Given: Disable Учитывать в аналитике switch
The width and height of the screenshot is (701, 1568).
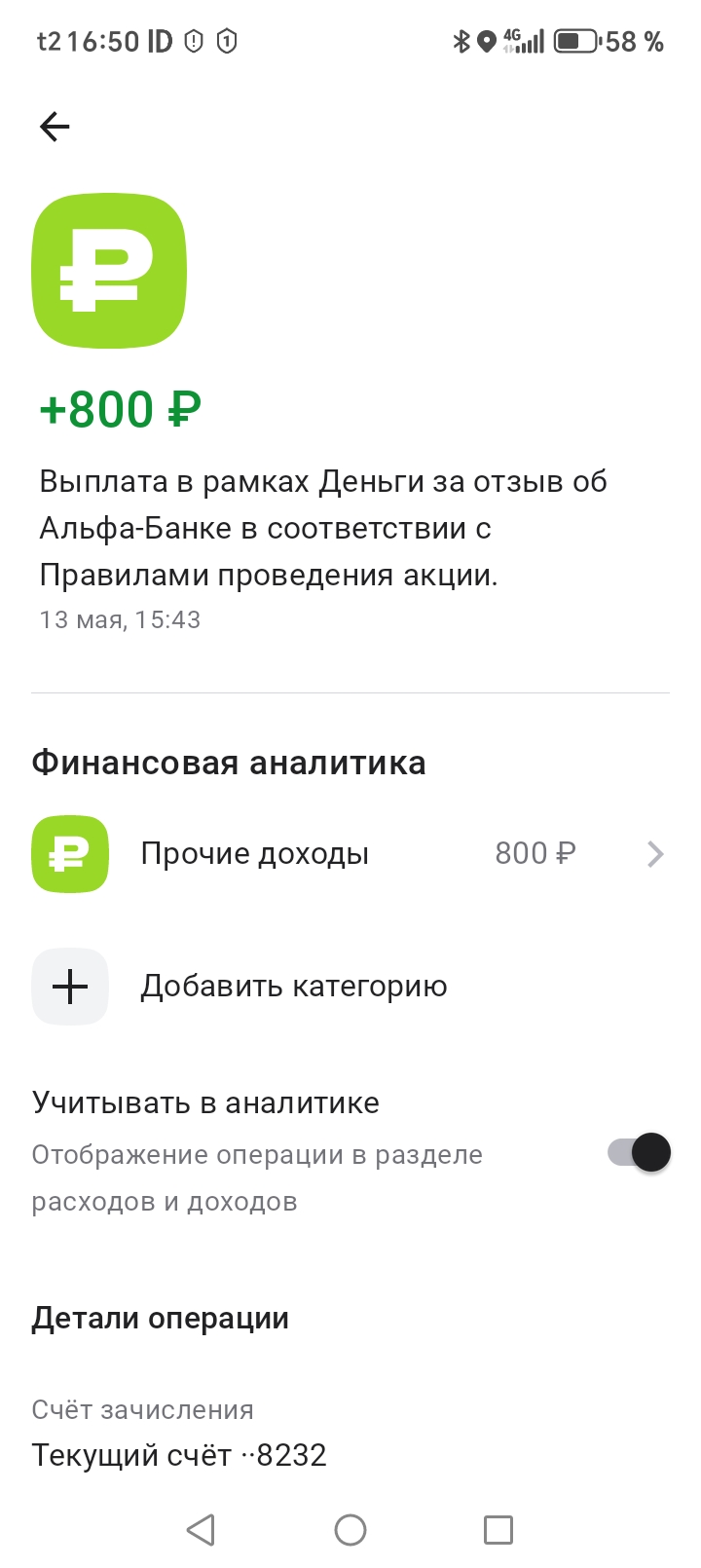Looking at the screenshot, I should click(640, 1152).
